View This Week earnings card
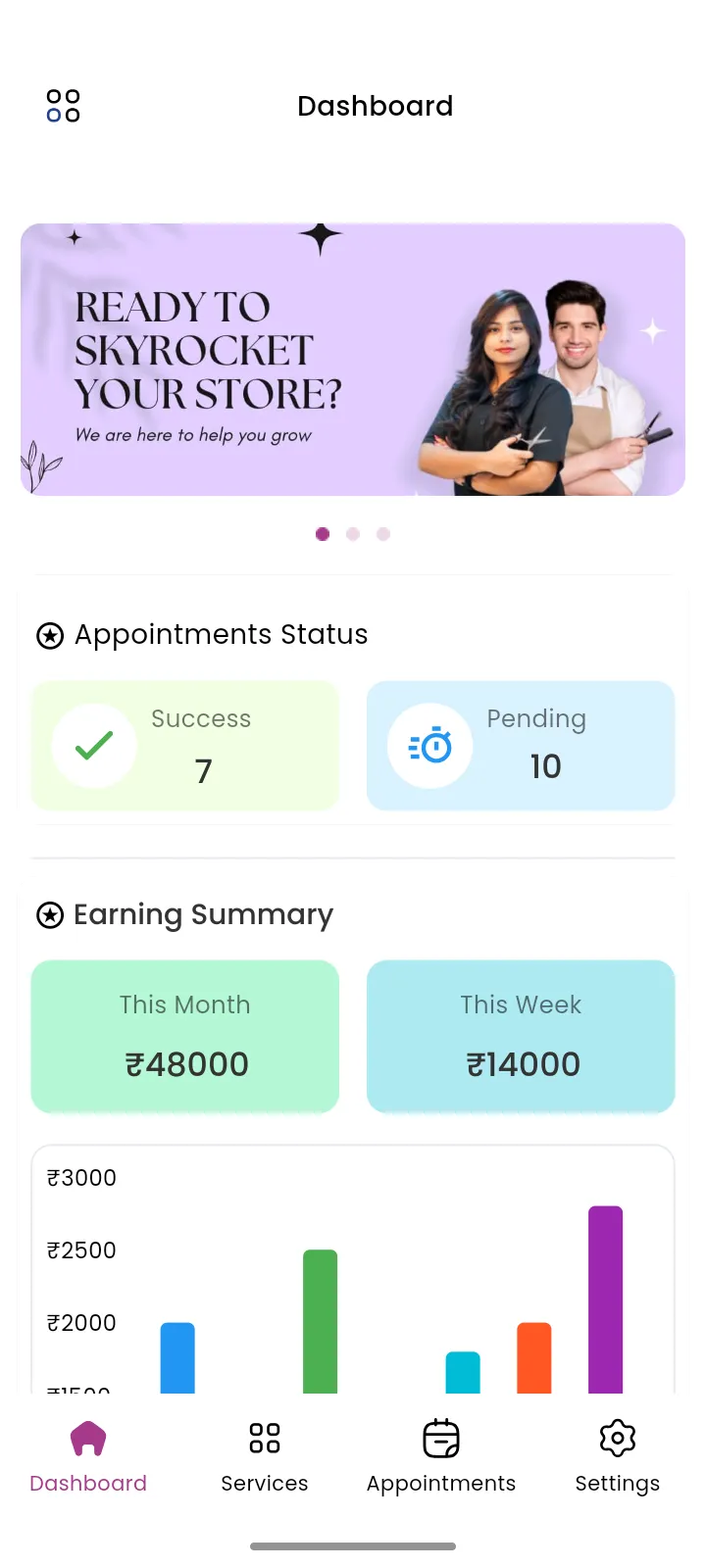This screenshot has width=706, height=1568. (521, 1037)
